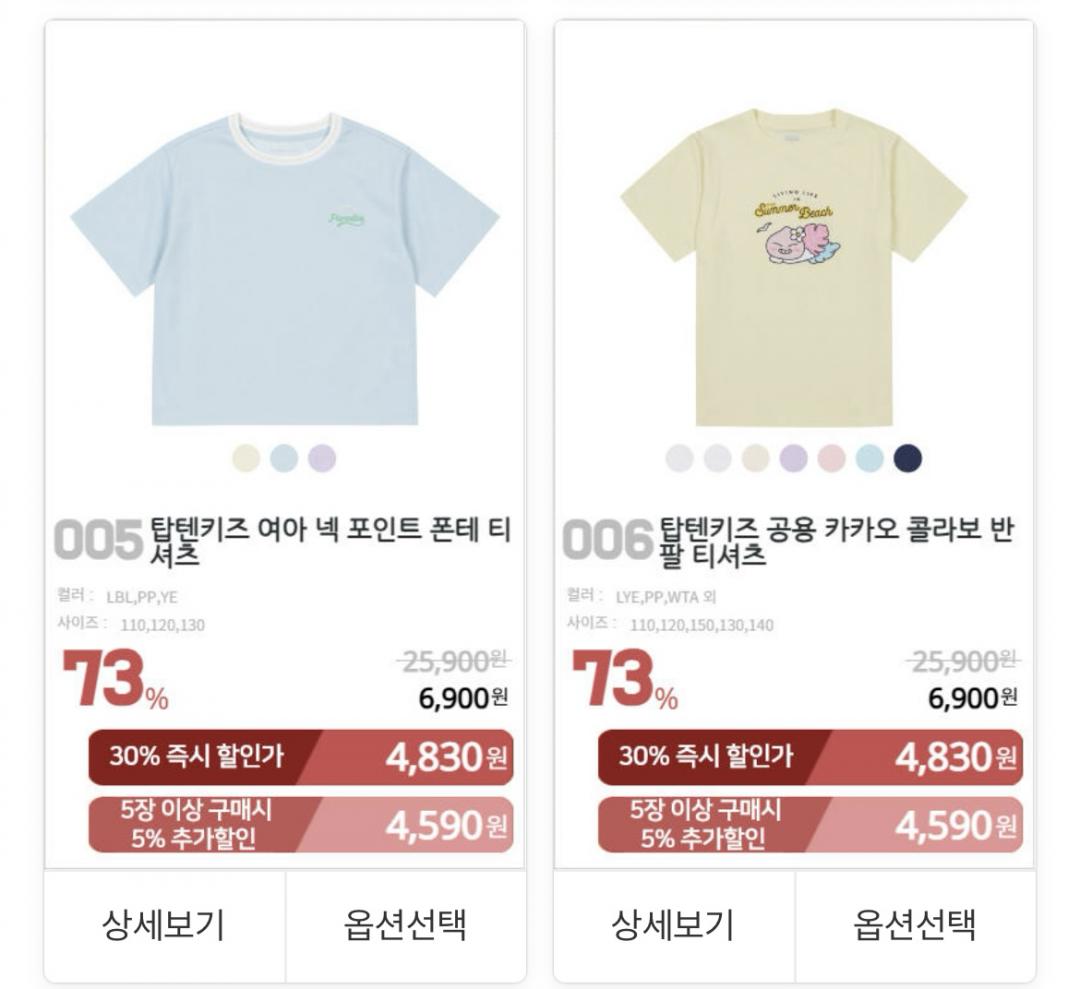
Task: Open the blue neck point tee image
Action: (x=284, y=269)
